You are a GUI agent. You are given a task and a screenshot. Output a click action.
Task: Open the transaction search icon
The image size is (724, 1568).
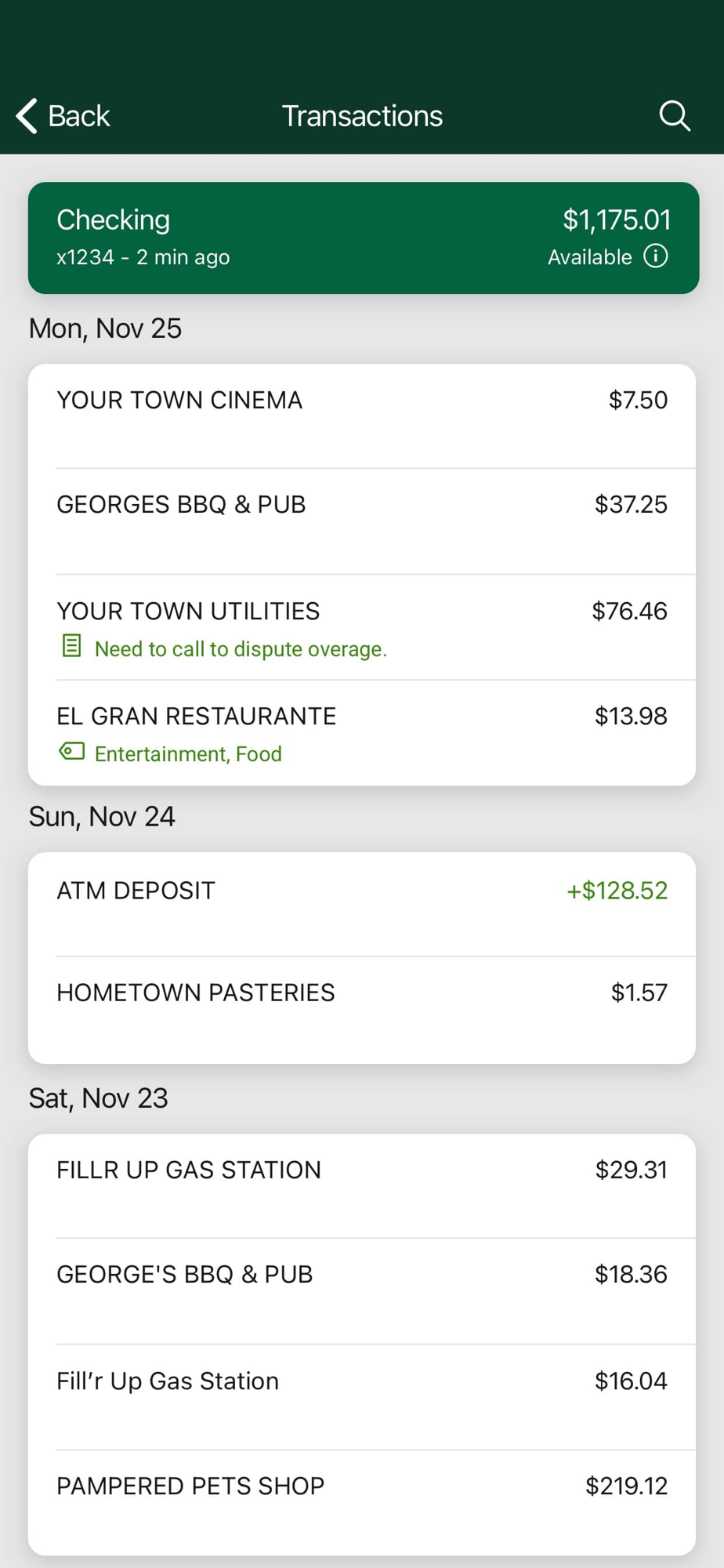(x=674, y=116)
